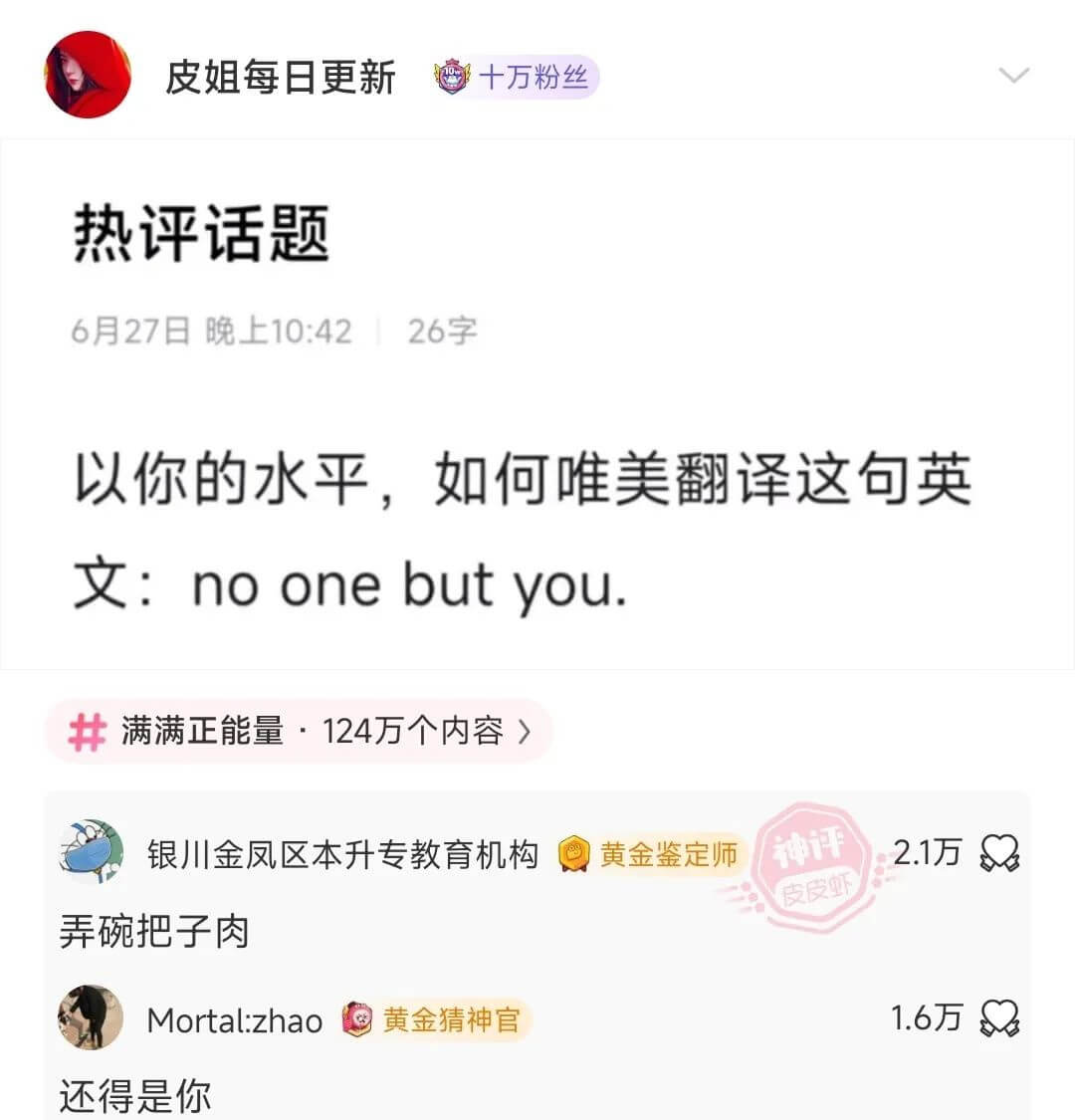Click the like count 1.6万
The width and height of the screenshot is (1075, 1120).
pyautogui.click(x=927, y=1017)
